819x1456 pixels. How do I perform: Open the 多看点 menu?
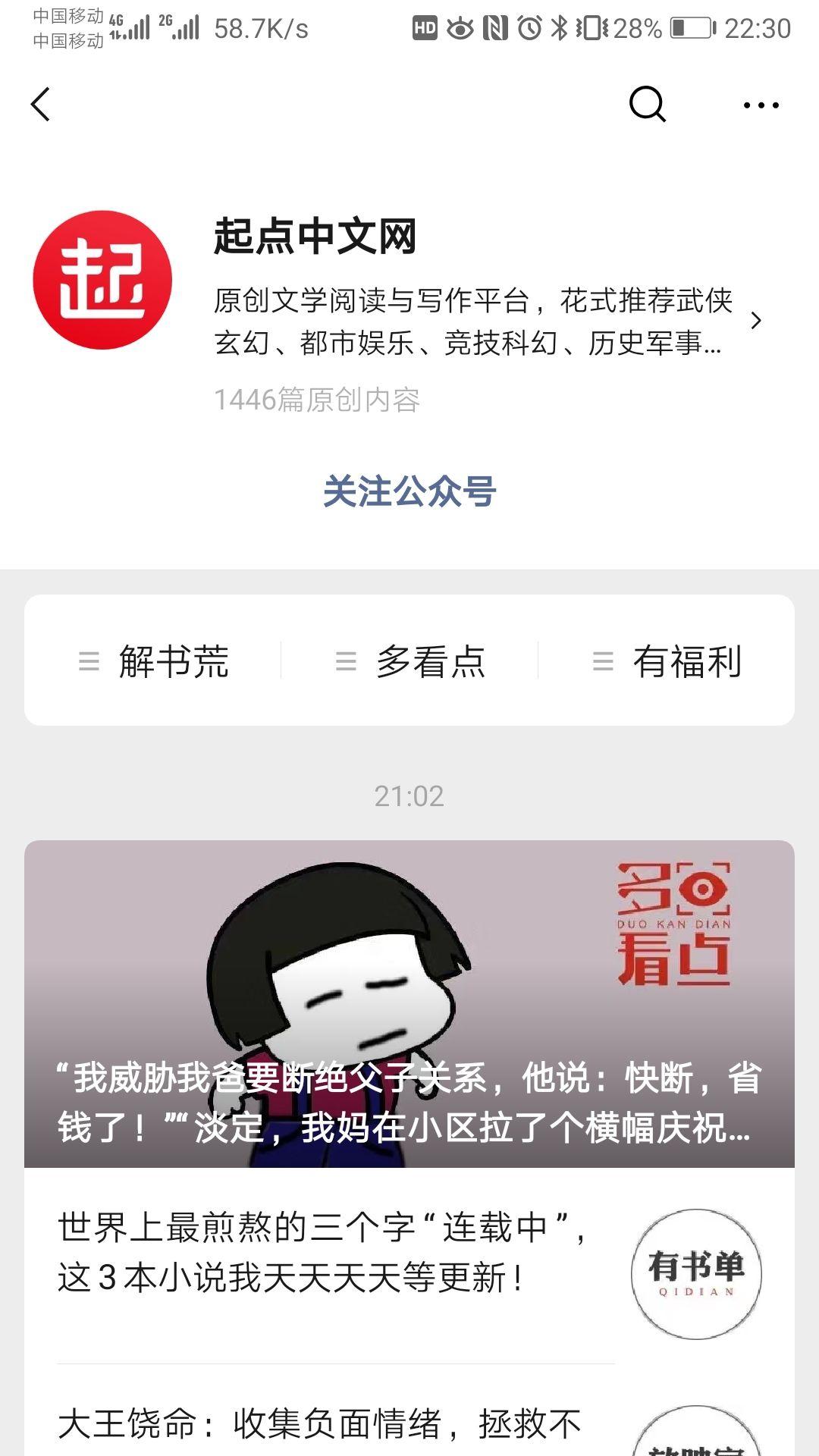(410, 661)
